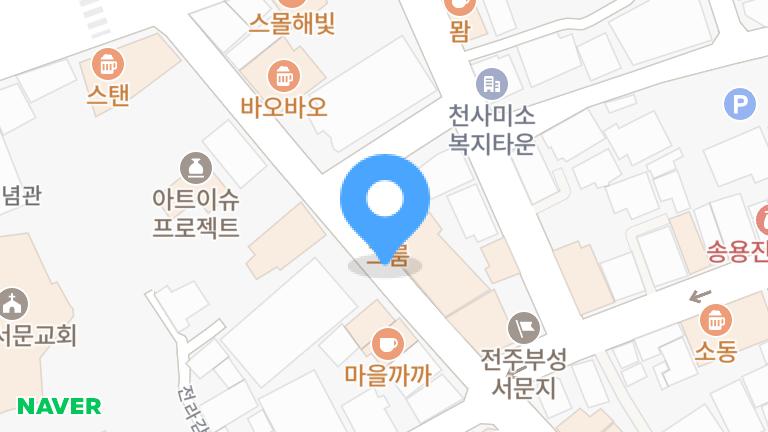Screen dimensions: 768x432
Task: Tap the 전주부성 서문지 flag marker
Action: 524,328
